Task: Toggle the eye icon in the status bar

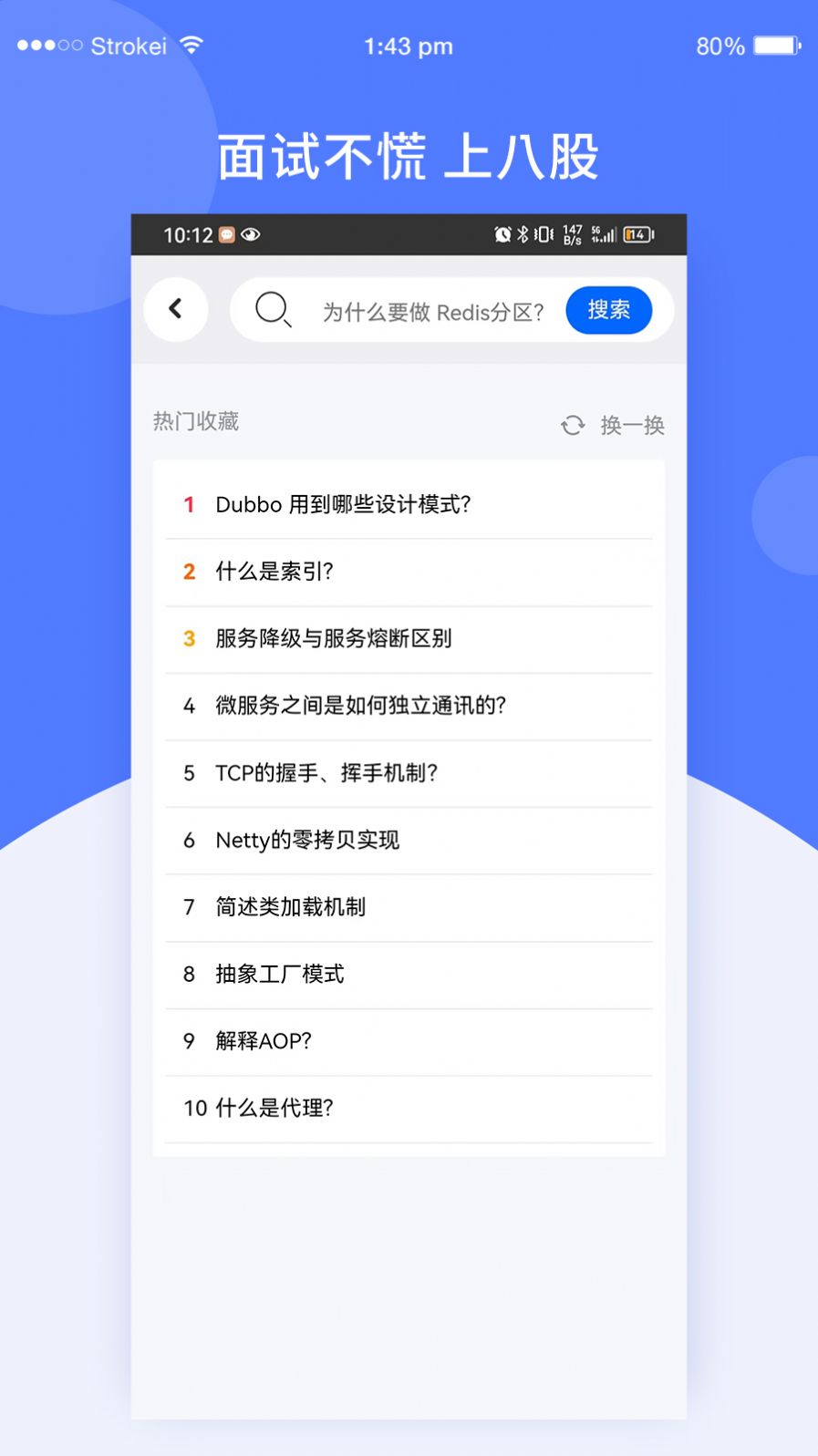Action: [x=251, y=234]
